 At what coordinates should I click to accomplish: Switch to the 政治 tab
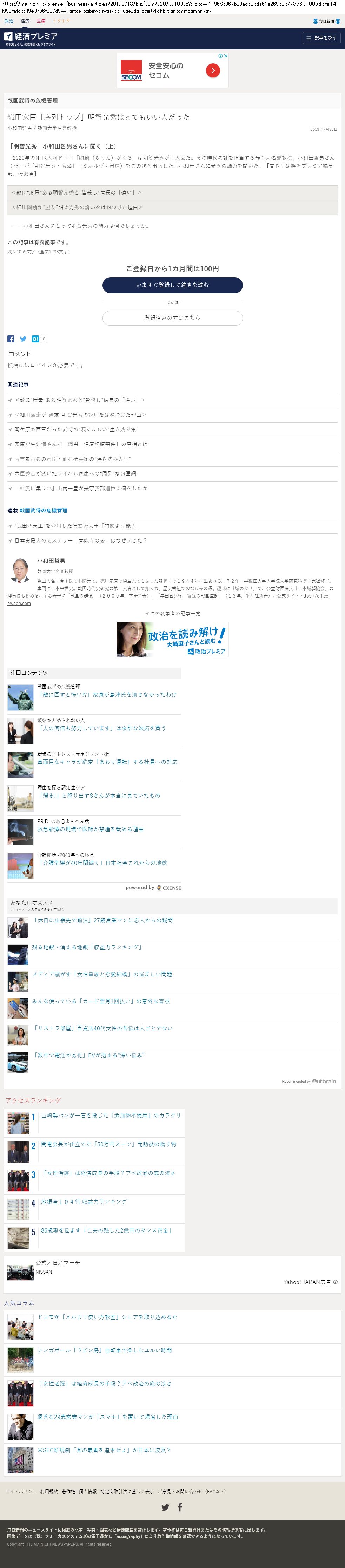(9, 21)
